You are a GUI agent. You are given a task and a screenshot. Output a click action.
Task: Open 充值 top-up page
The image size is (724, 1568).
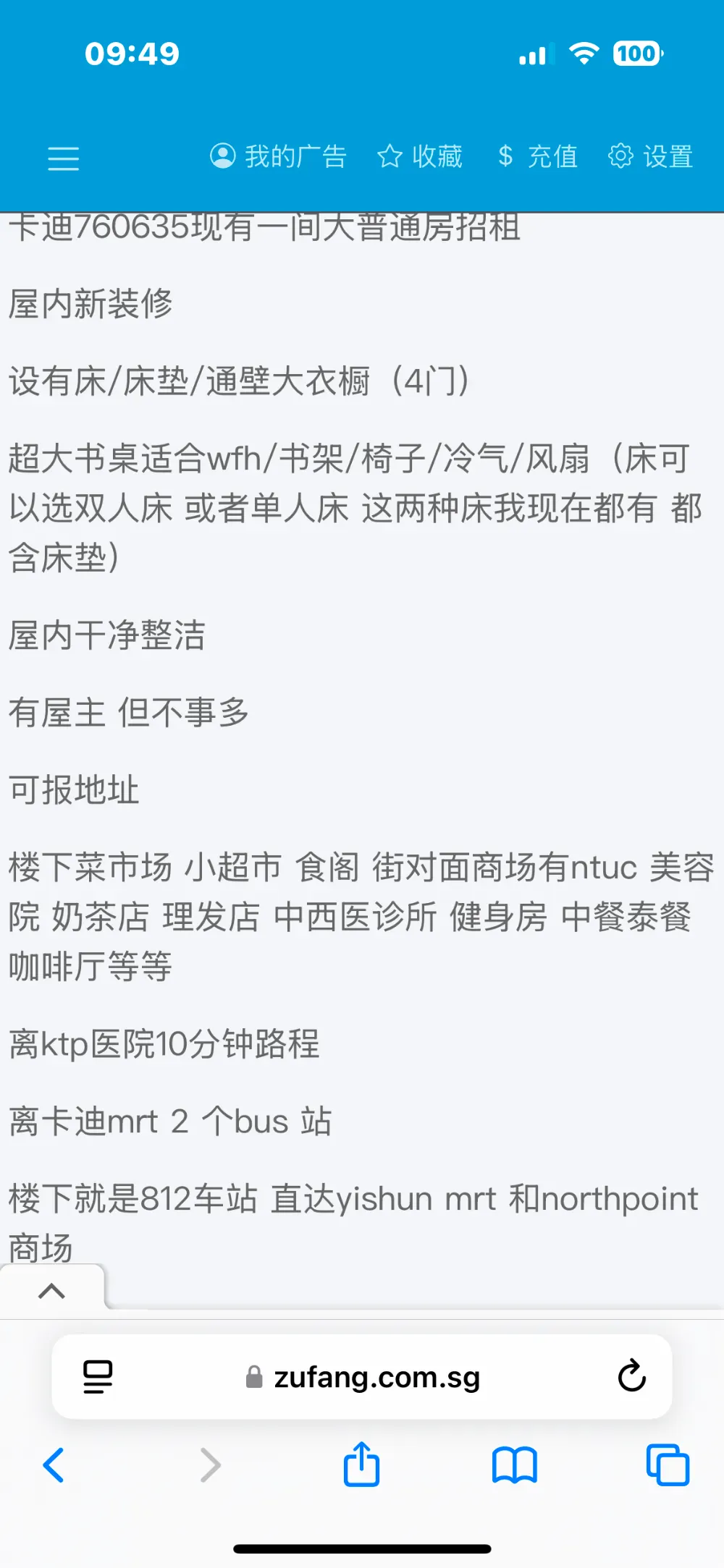coord(538,156)
